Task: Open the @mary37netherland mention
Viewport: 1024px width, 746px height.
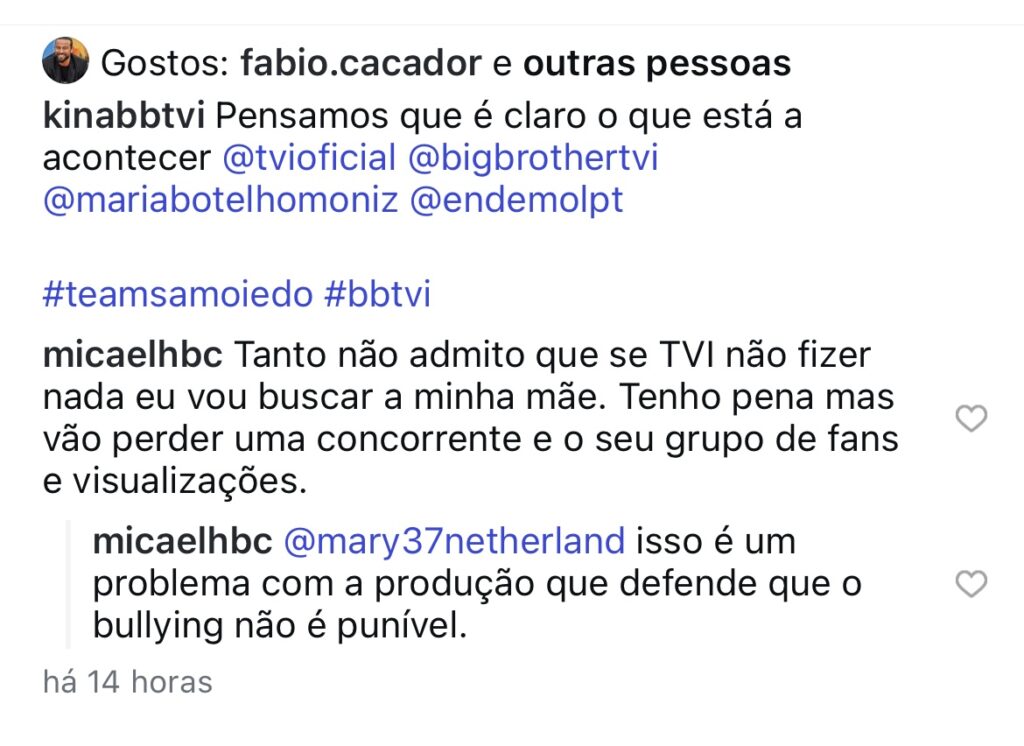Action: (454, 542)
